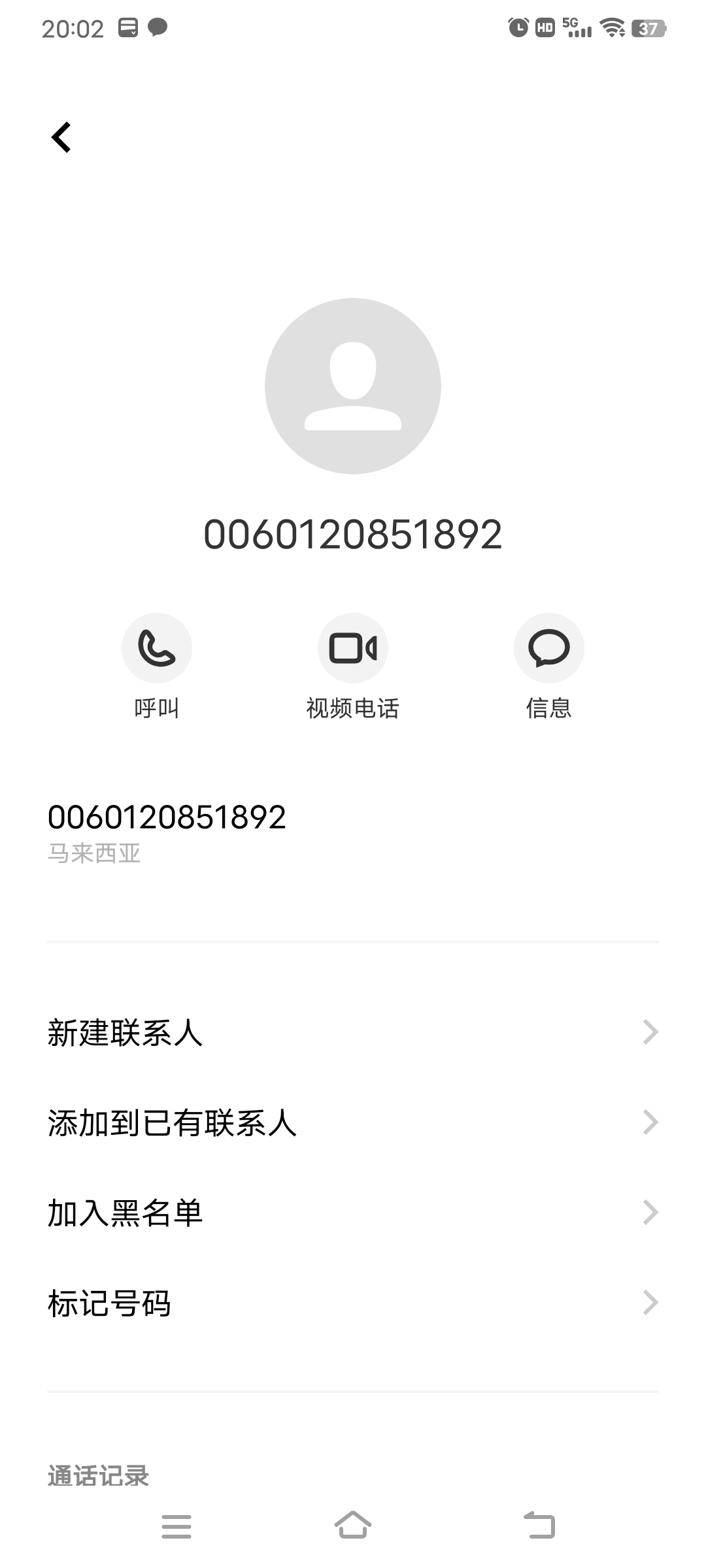
Task: Tap the battery indicator showing 37
Action: pyautogui.click(x=648, y=29)
